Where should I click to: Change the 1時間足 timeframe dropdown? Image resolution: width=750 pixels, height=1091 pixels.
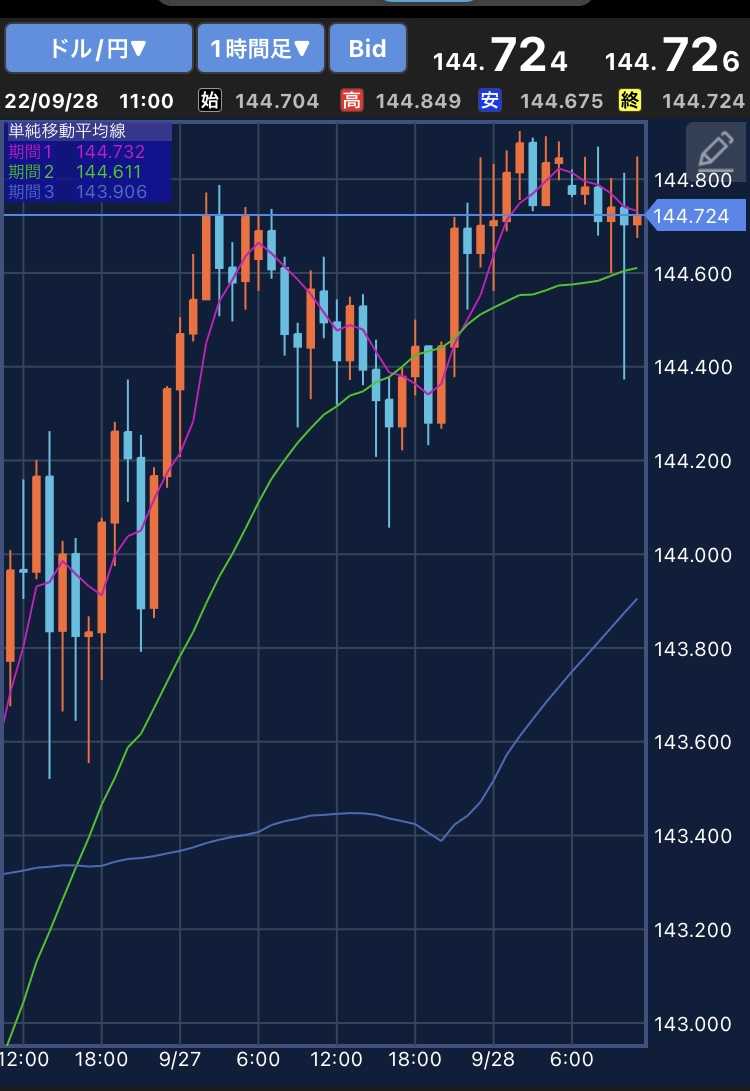pyautogui.click(x=260, y=49)
